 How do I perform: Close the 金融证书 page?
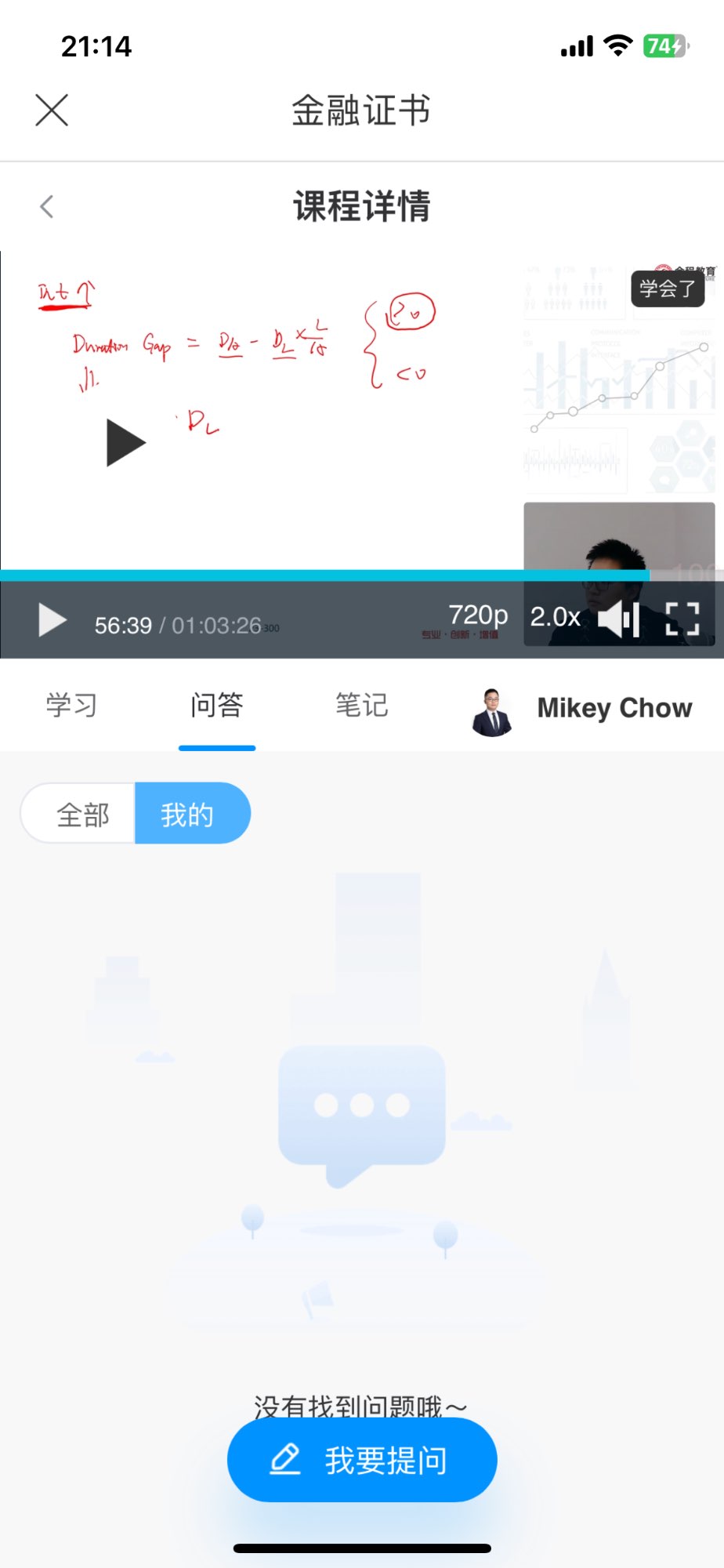click(52, 110)
